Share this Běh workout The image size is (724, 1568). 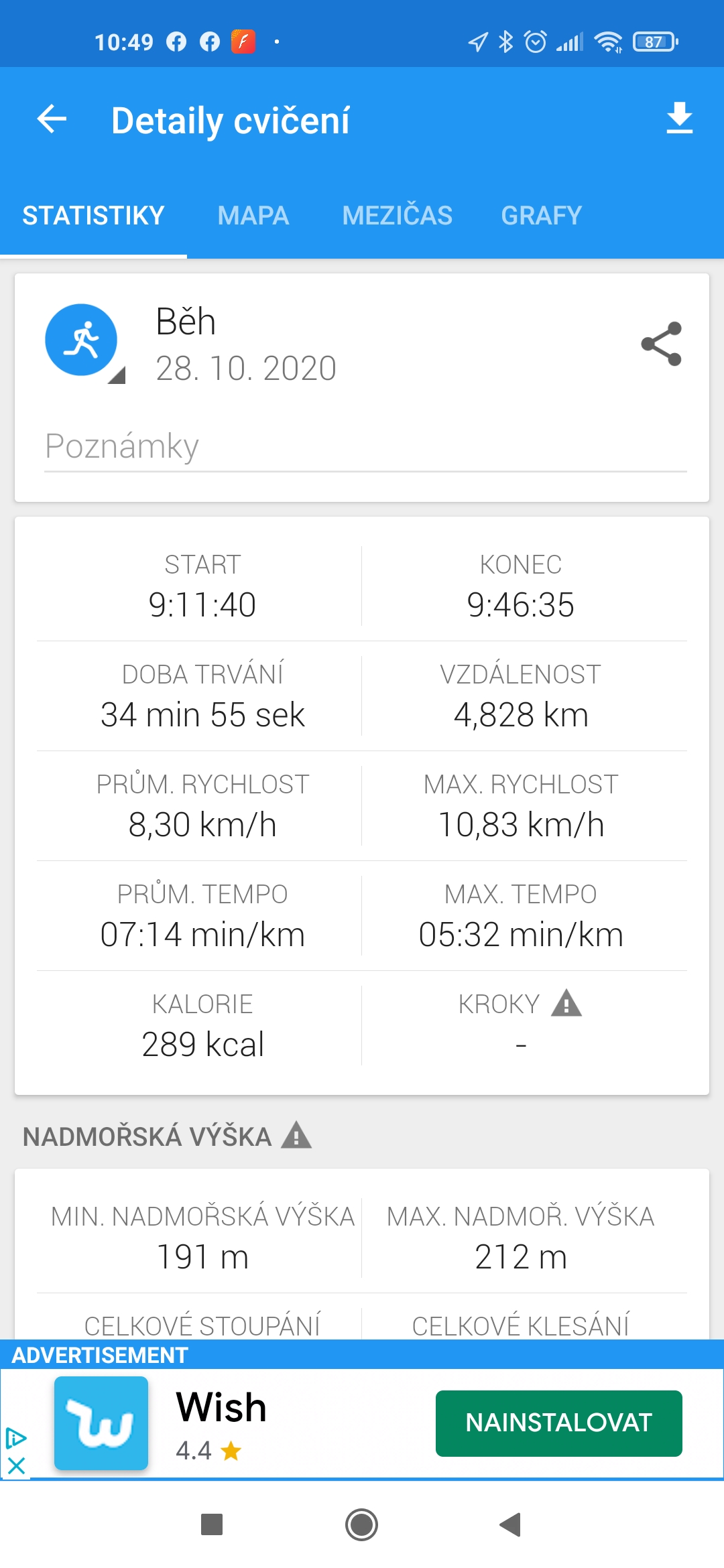tap(661, 344)
